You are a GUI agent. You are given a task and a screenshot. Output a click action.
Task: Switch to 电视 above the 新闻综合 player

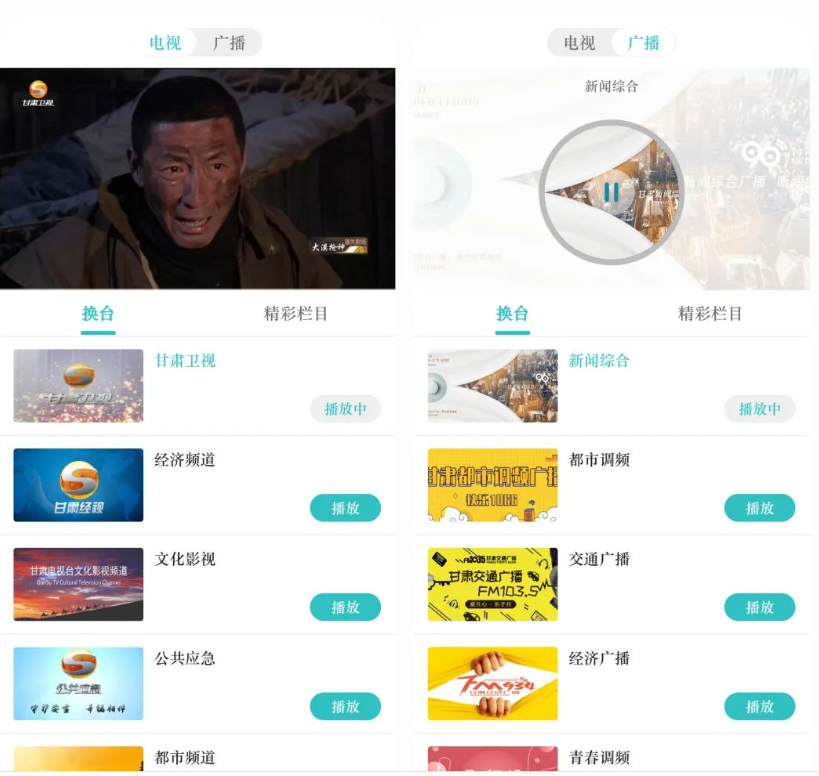(579, 43)
